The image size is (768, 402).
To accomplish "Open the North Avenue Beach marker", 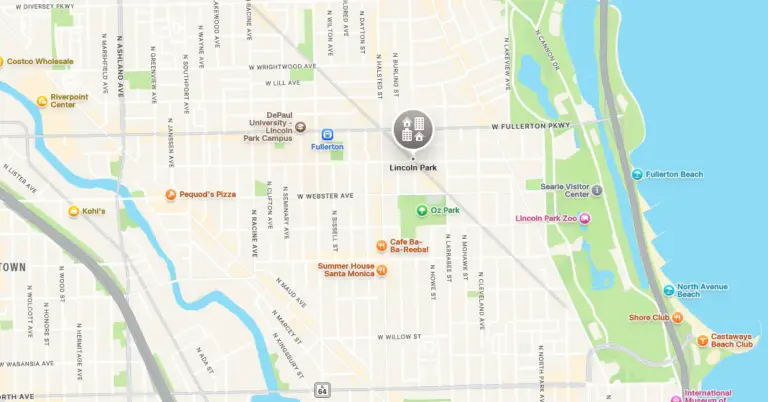I will [x=668, y=291].
